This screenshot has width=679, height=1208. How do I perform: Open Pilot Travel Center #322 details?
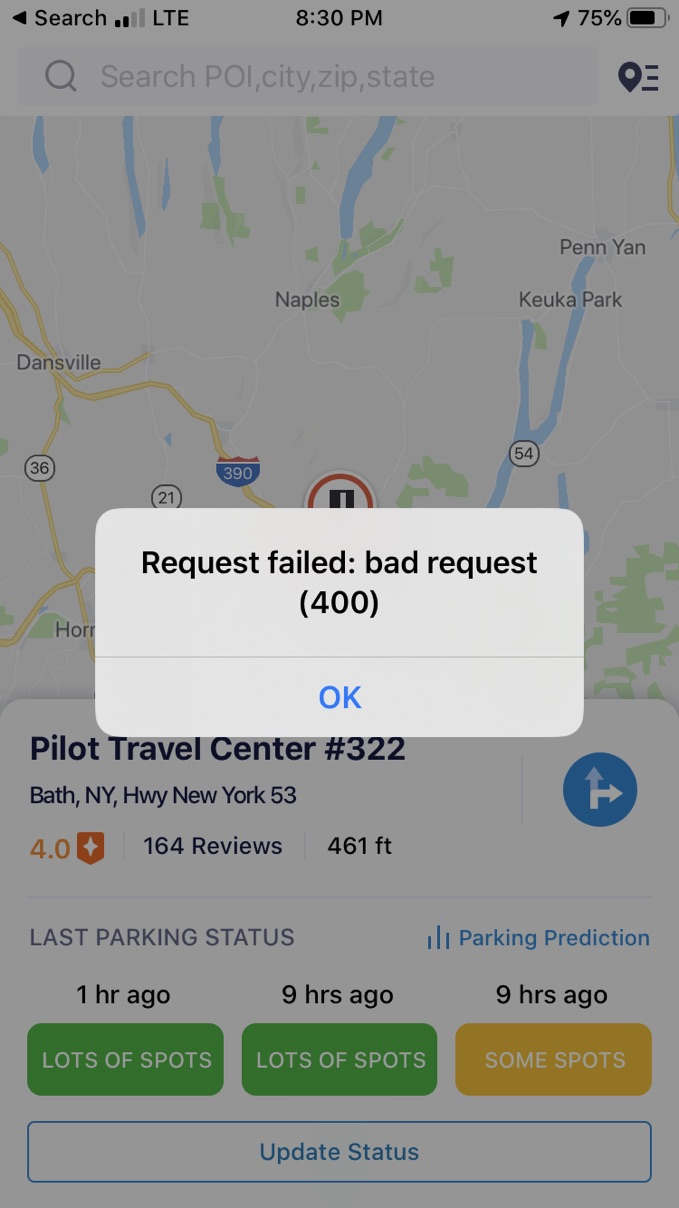click(x=217, y=749)
